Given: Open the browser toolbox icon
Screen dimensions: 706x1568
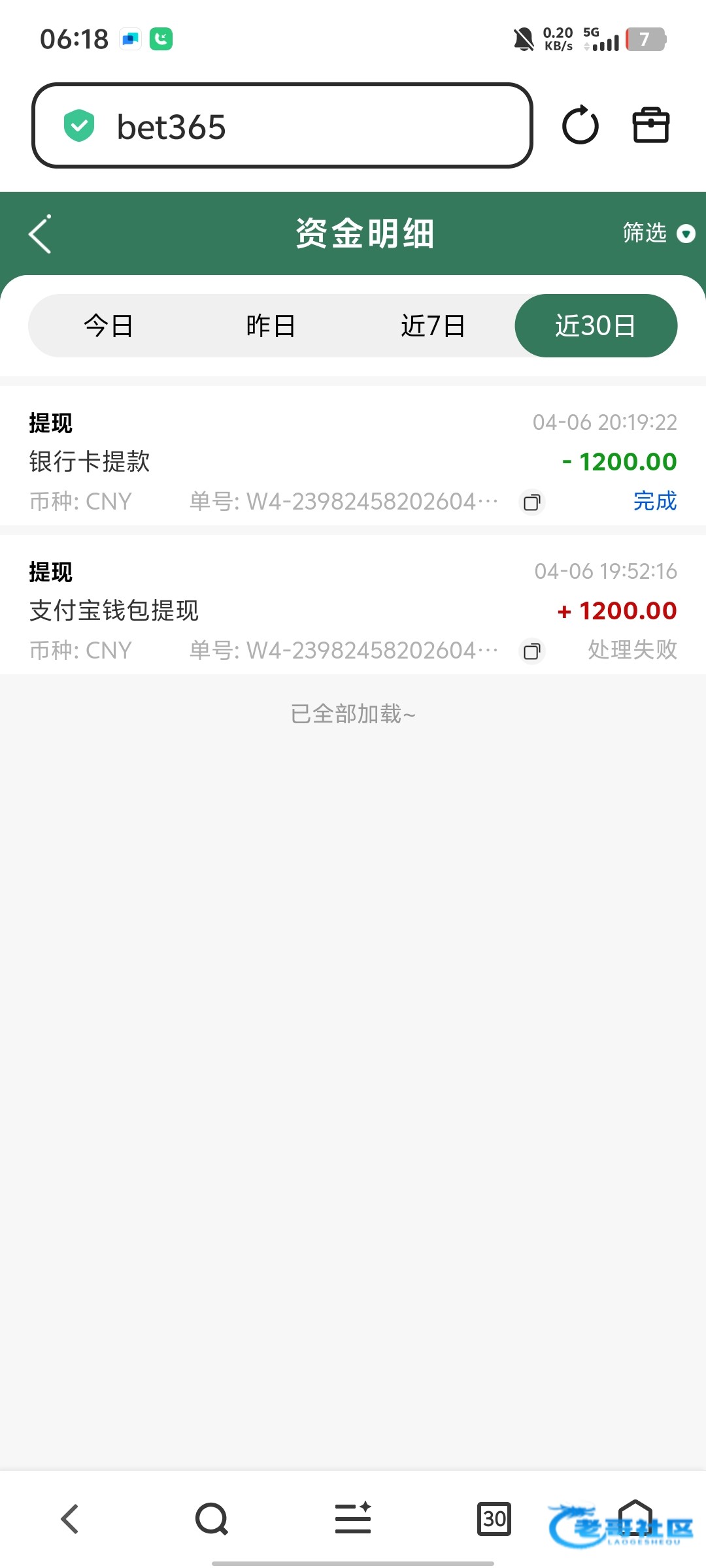Looking at the screenshot, I should coord(650,125).
